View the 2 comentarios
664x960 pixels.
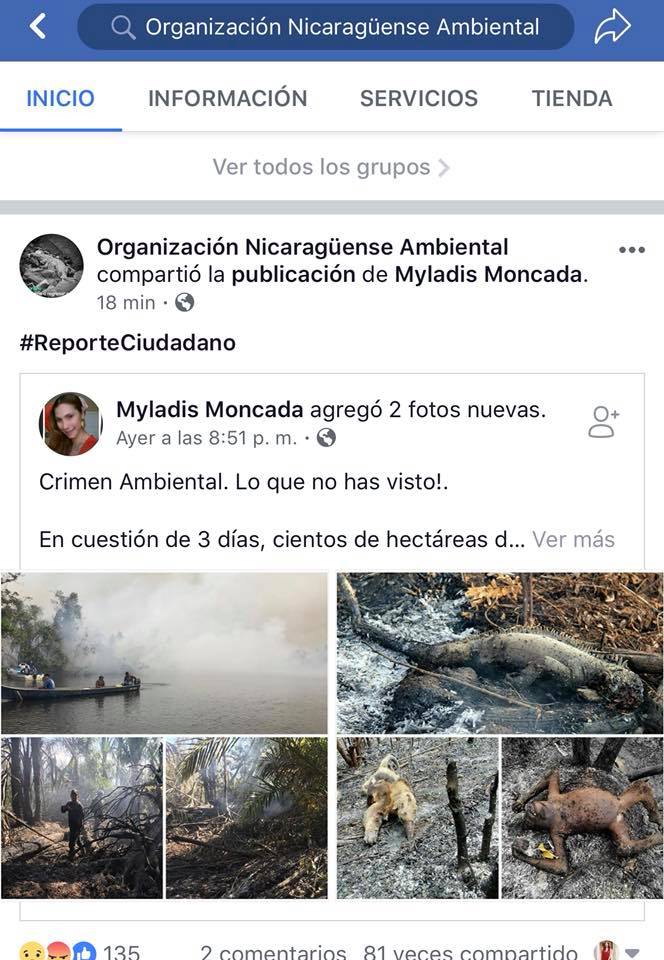[x=272, y=951]
